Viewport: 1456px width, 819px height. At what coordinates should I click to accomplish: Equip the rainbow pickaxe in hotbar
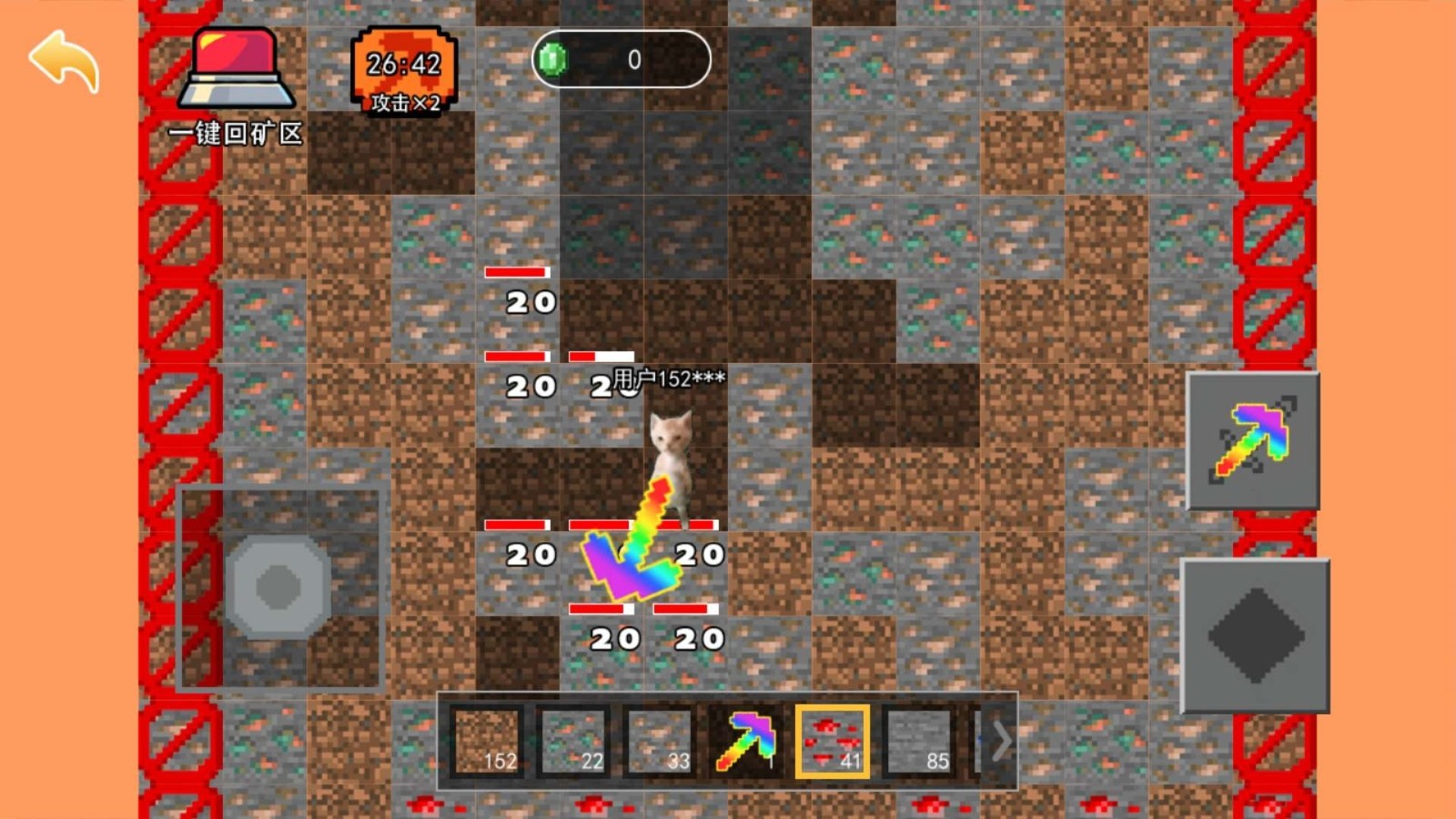point(745,741)
